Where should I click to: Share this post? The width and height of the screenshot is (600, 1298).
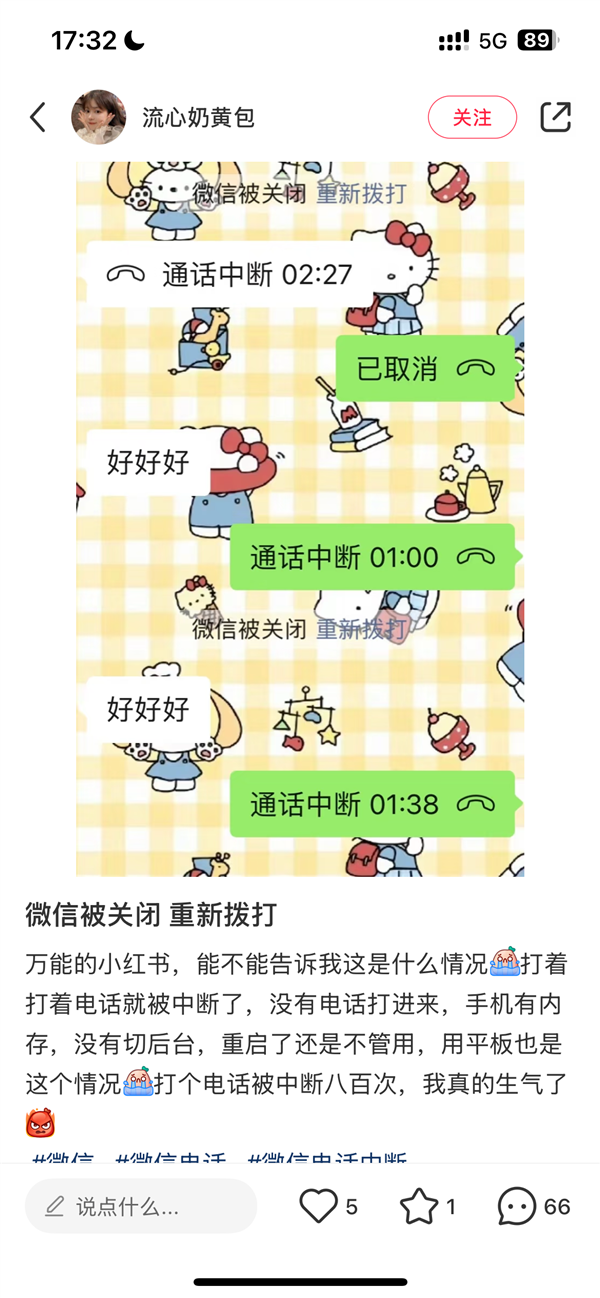[555, 117]
